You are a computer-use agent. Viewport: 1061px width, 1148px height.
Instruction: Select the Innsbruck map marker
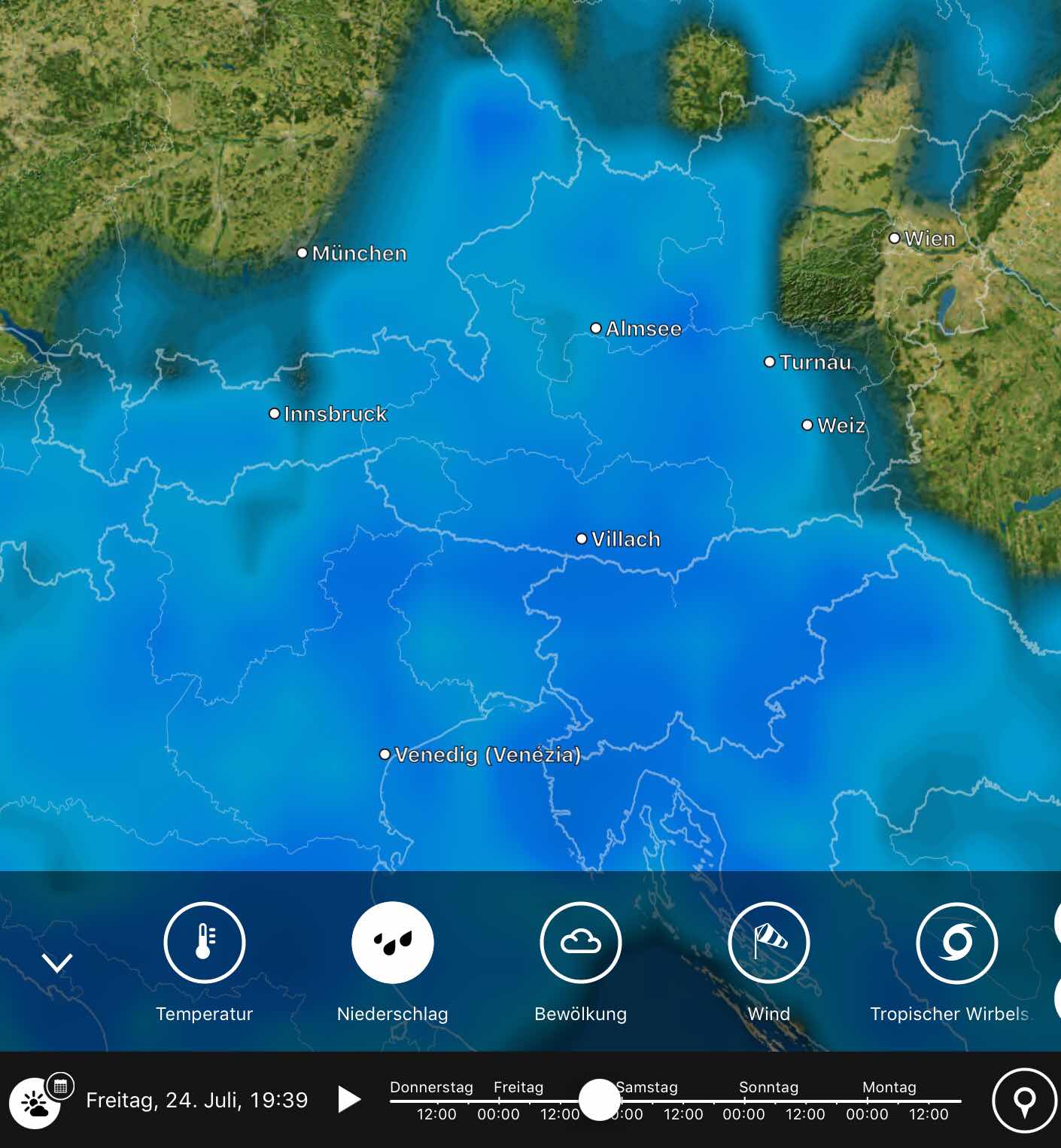click(x=275, y=414)
